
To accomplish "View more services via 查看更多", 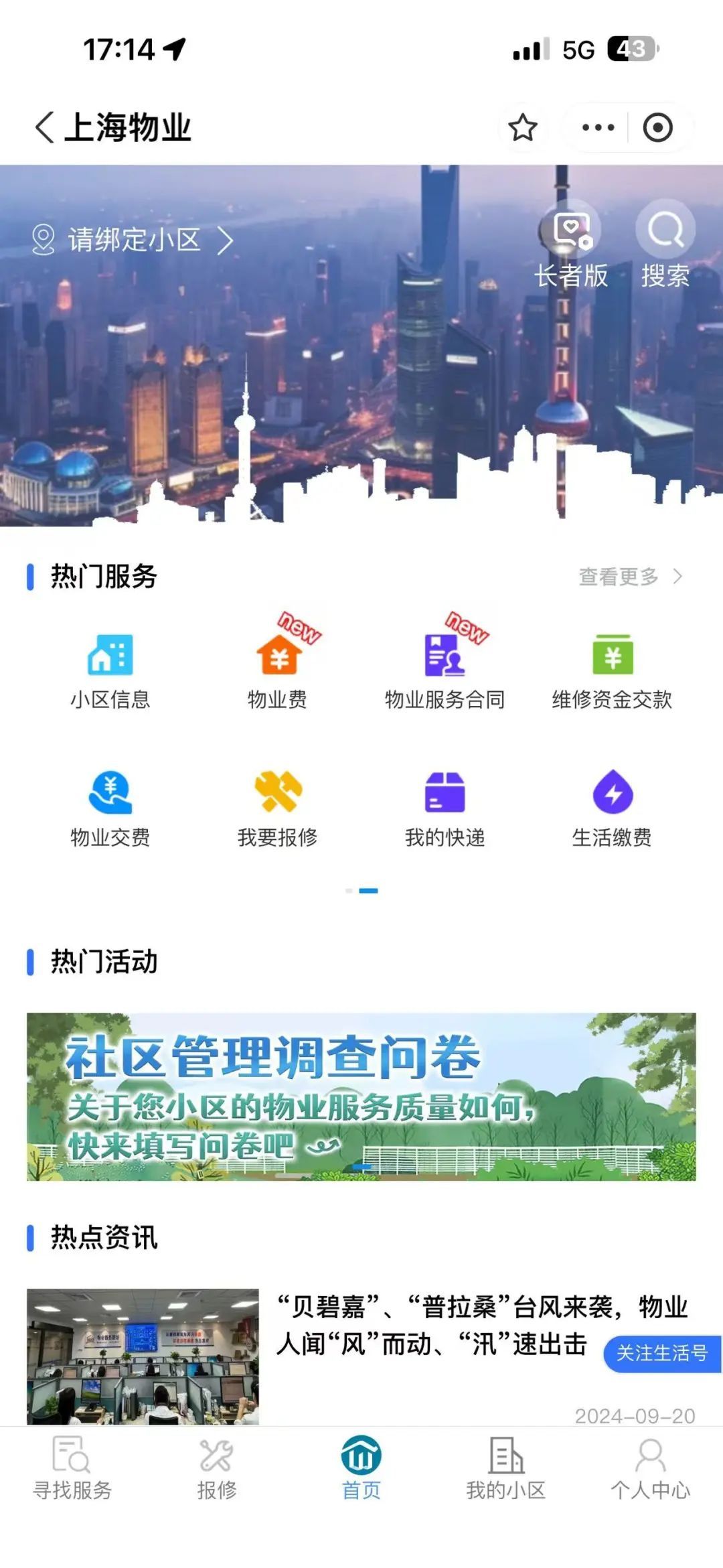I will 629,577.
